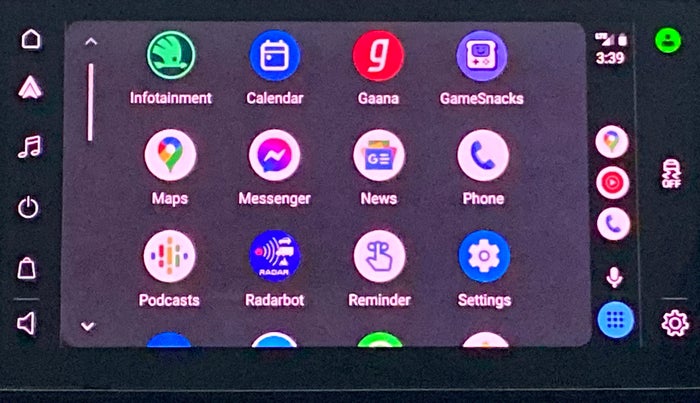Viewport: 700px width, 403px height.
Task: Activate the microphone voice assistant
Action: click(614, 278)
